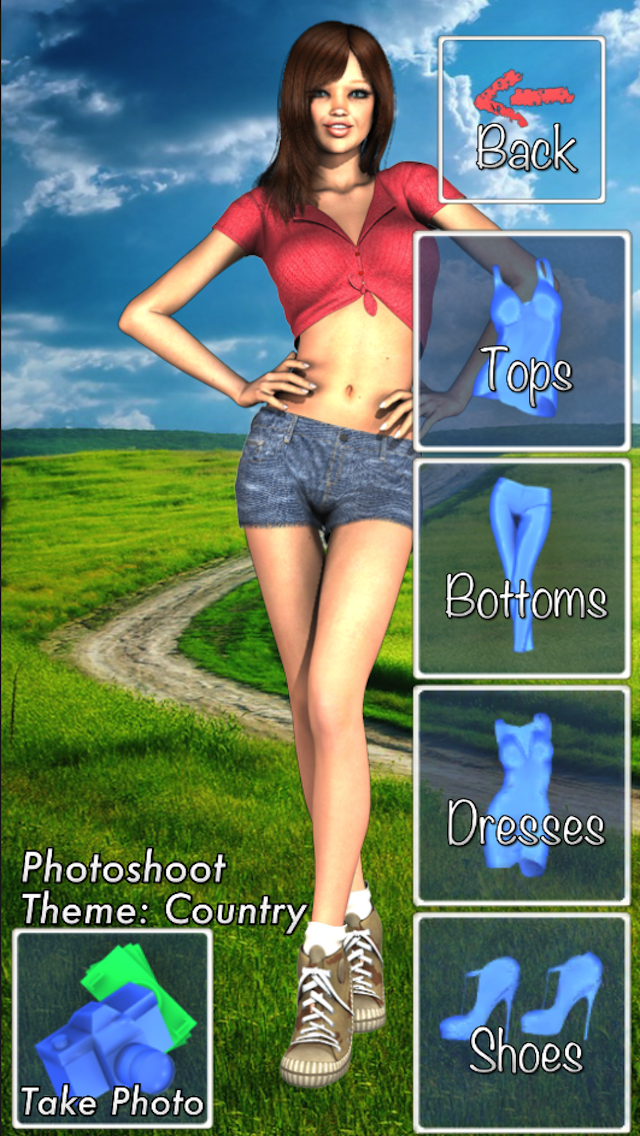Select the Shoes category

click(522, 1022)
